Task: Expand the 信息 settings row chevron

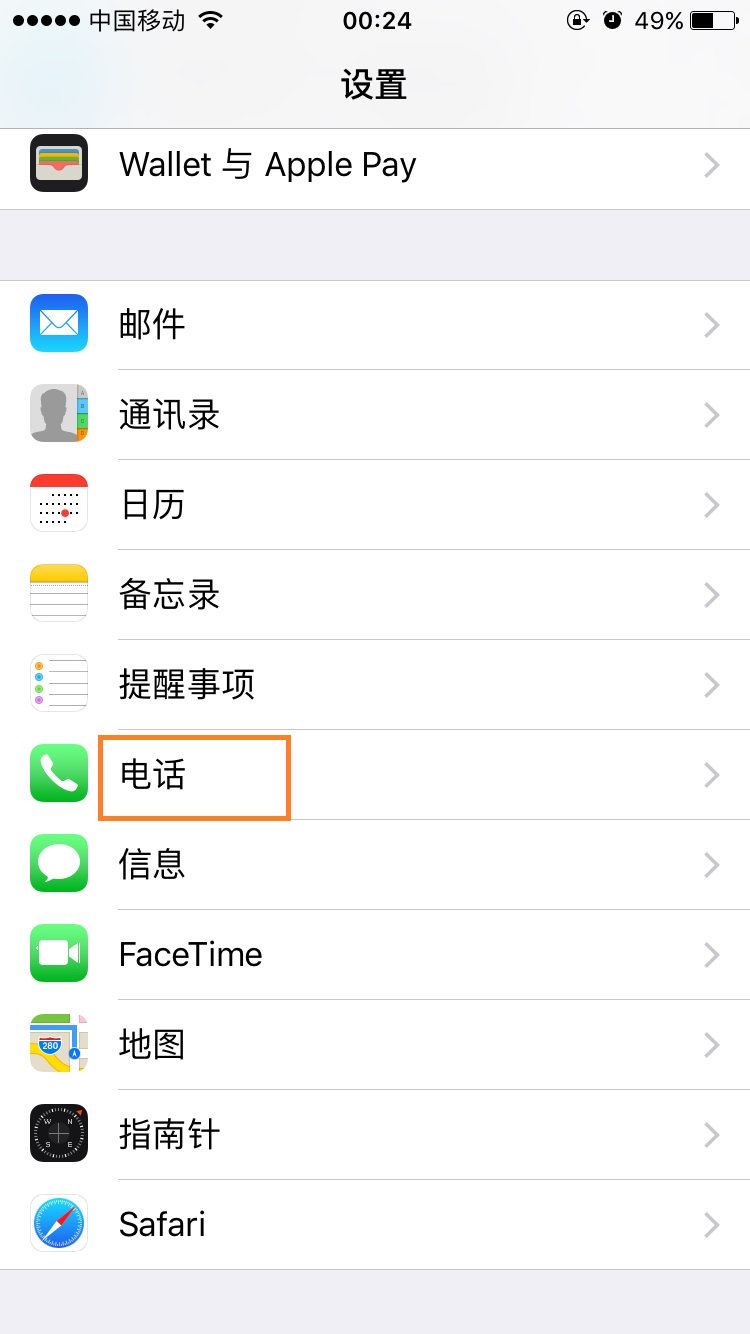Action: (x=711, y=864)
